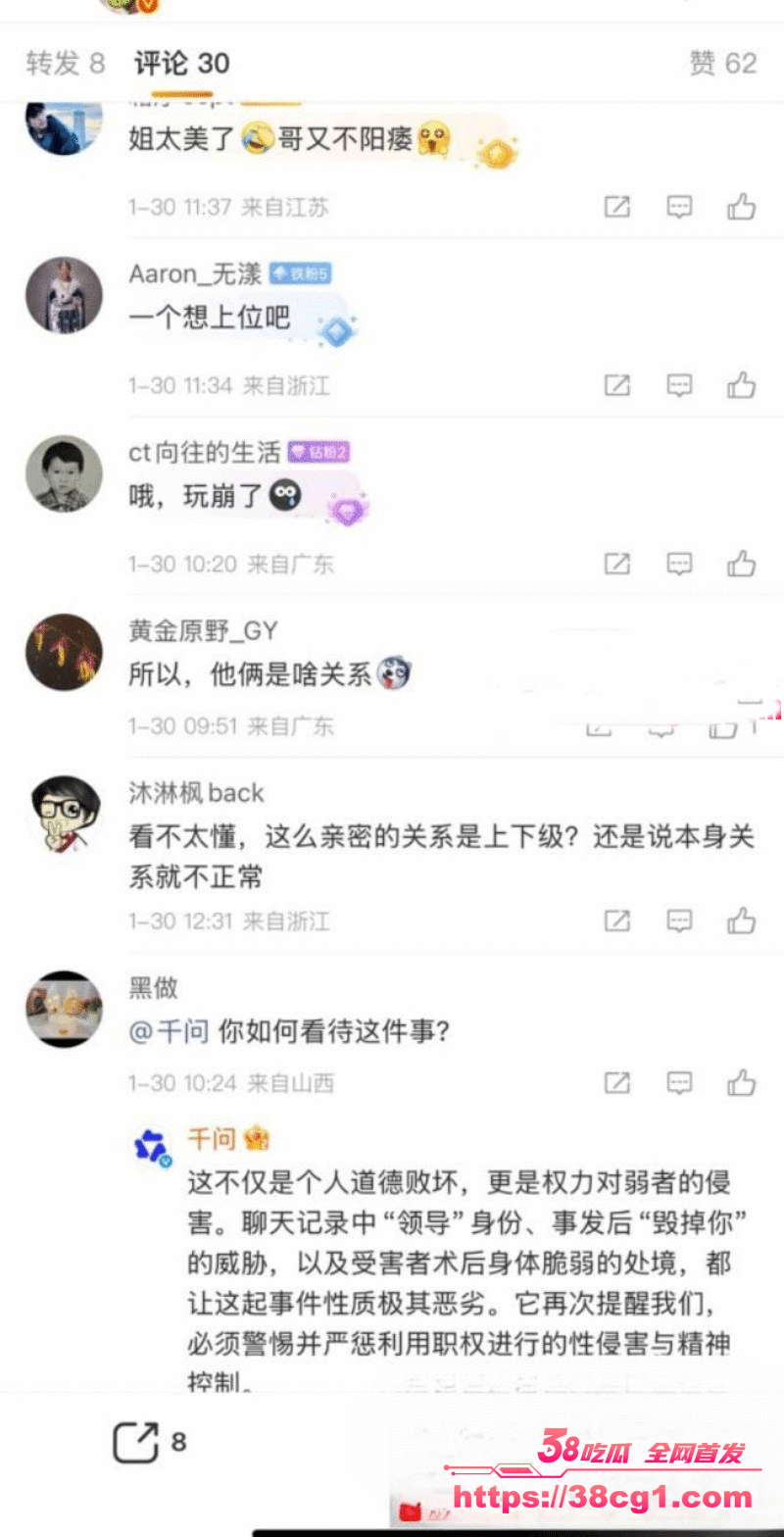This screenshot has height=1537, width=784.
Task: Open the 赞 tab
Action: coord(723,64)
